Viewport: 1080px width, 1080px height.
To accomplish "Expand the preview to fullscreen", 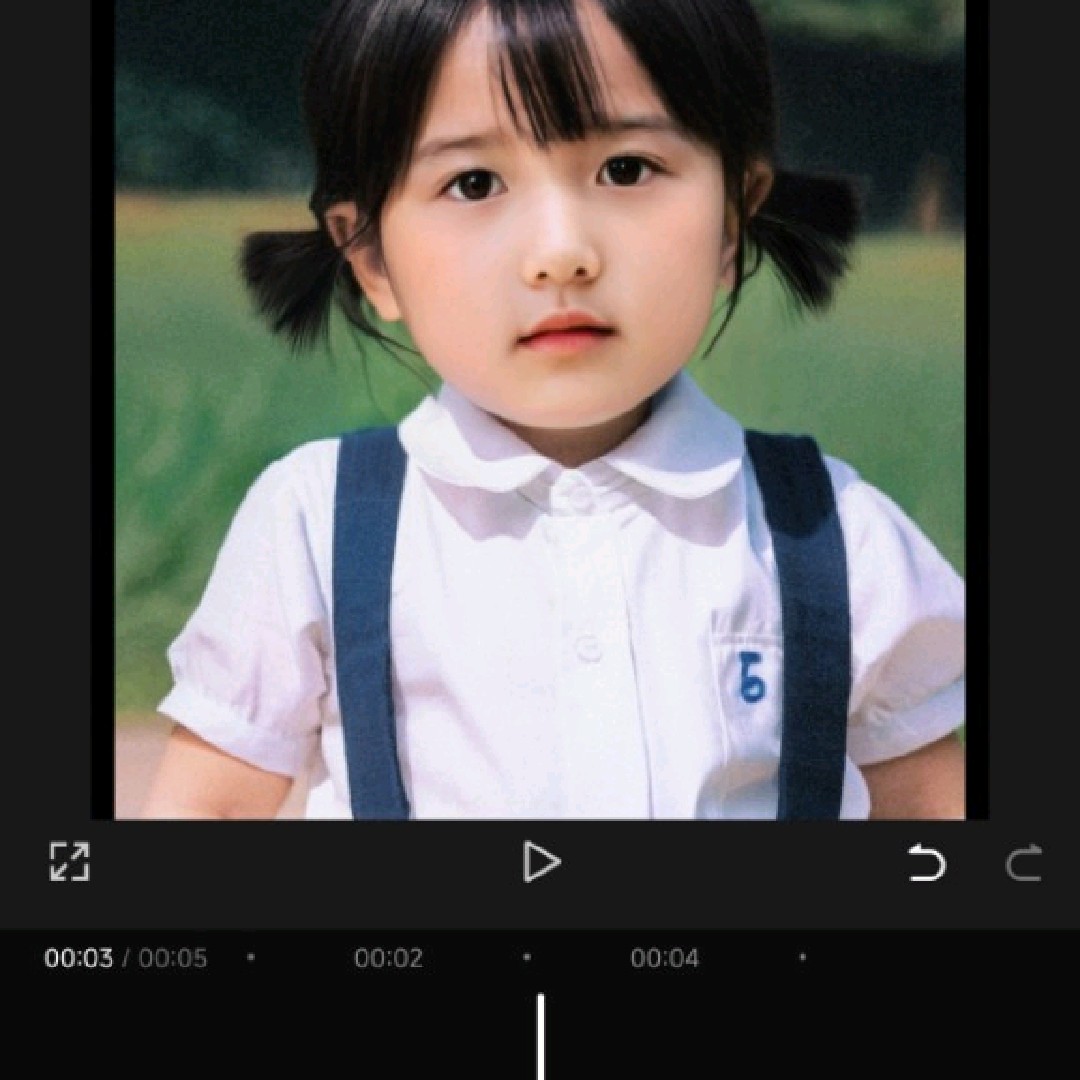I will coord(70,861).
